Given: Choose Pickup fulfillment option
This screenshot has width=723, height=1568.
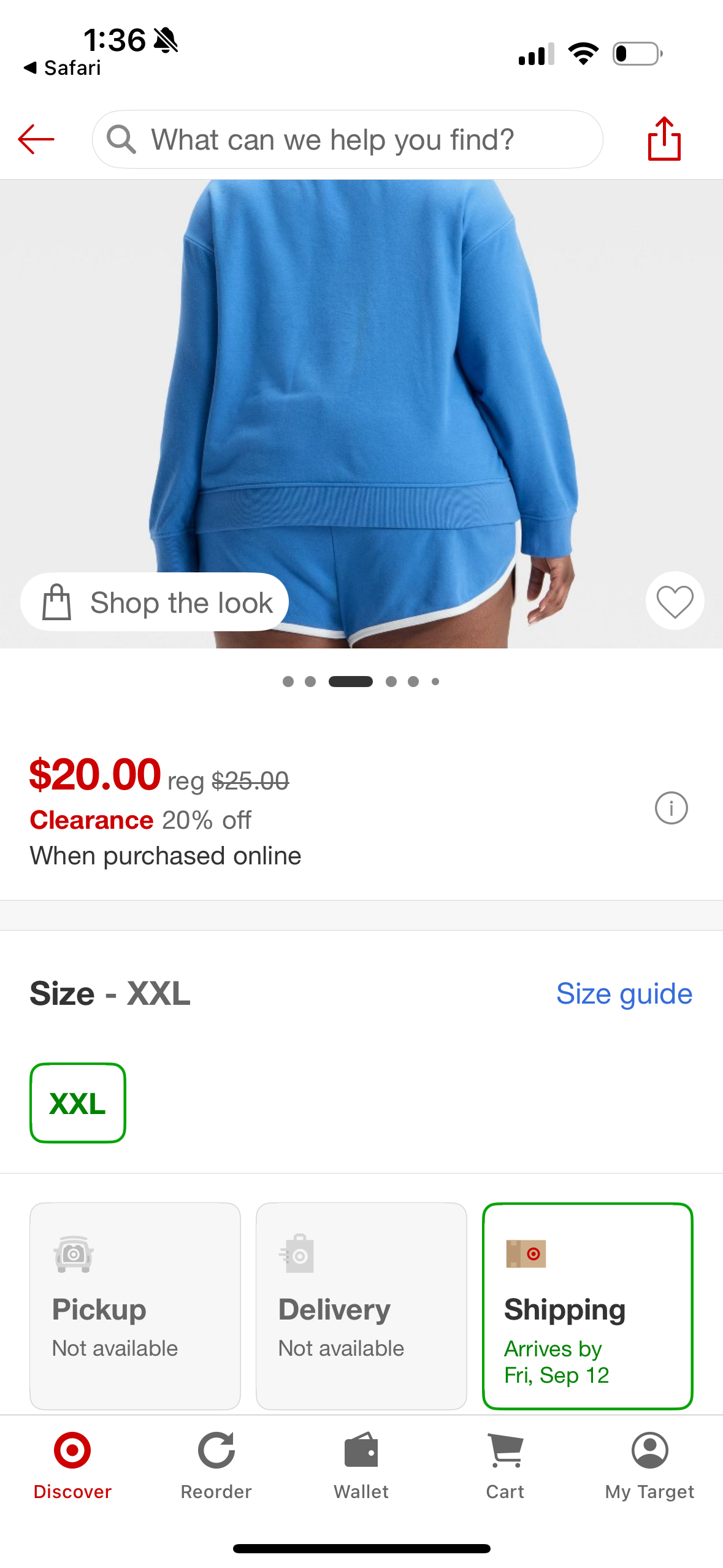Looking at the screenshot, I should tap(135, 1305).
